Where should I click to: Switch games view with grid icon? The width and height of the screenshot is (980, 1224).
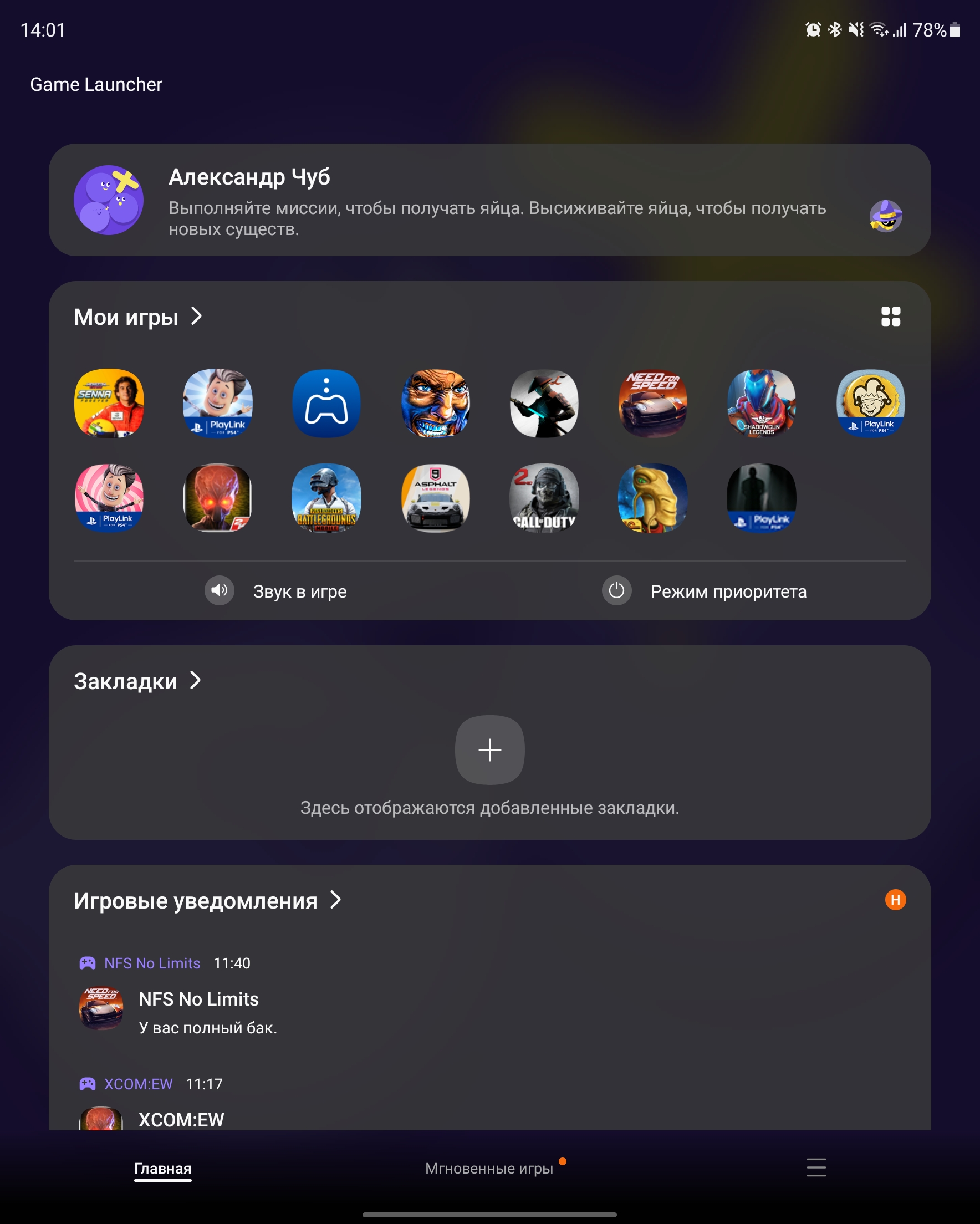click(890, 317)
